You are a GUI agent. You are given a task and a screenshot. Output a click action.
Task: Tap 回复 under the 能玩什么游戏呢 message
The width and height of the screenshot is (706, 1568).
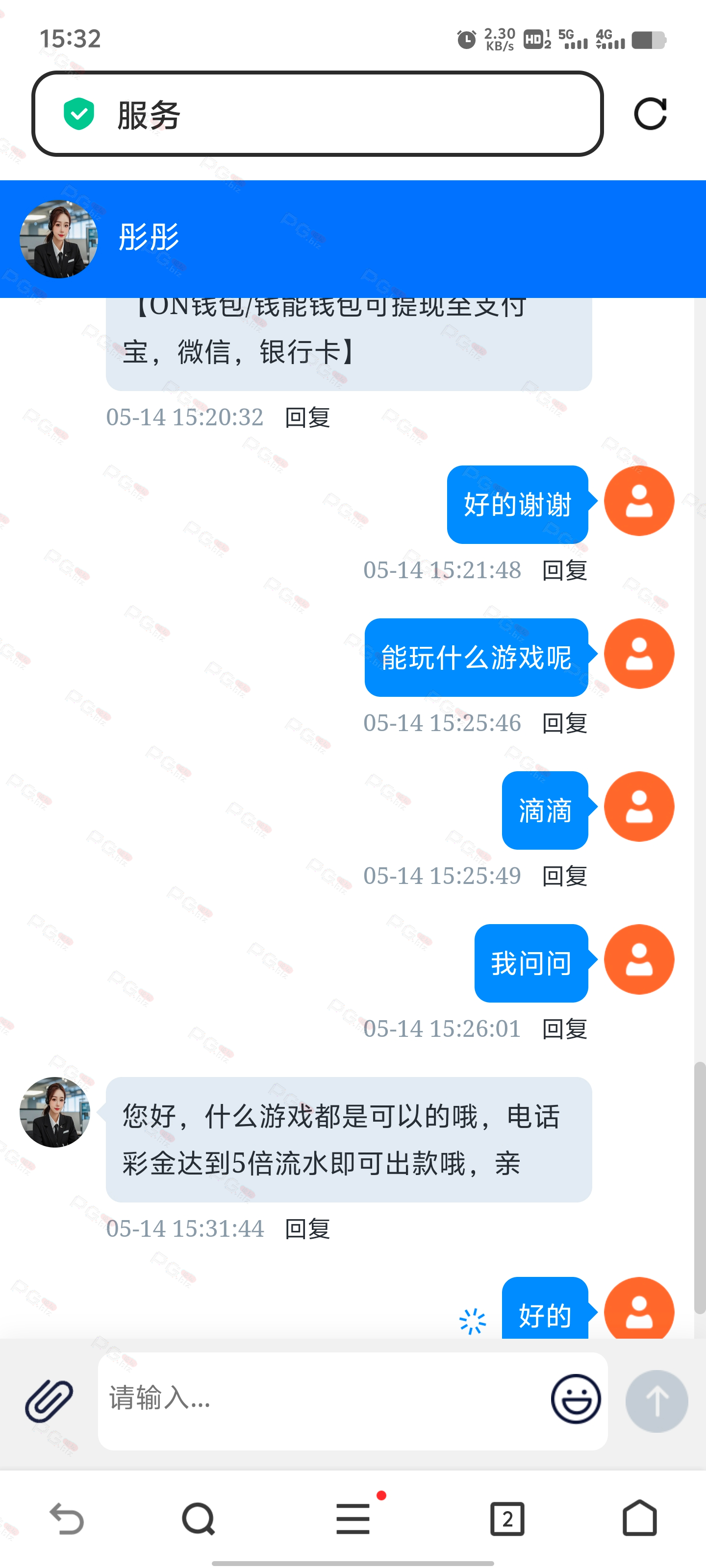coord(565,723)
